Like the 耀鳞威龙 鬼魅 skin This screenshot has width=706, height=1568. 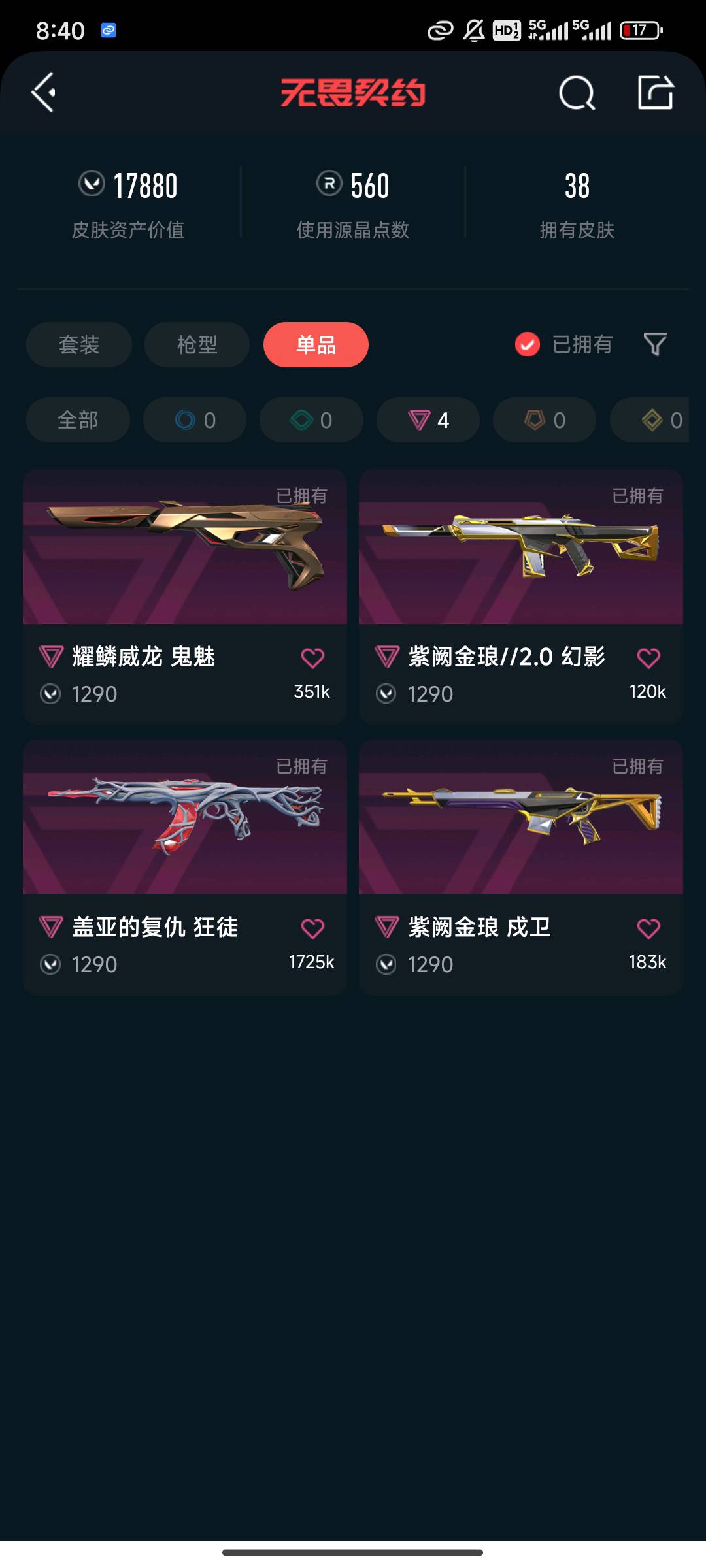tap(312, 658)
